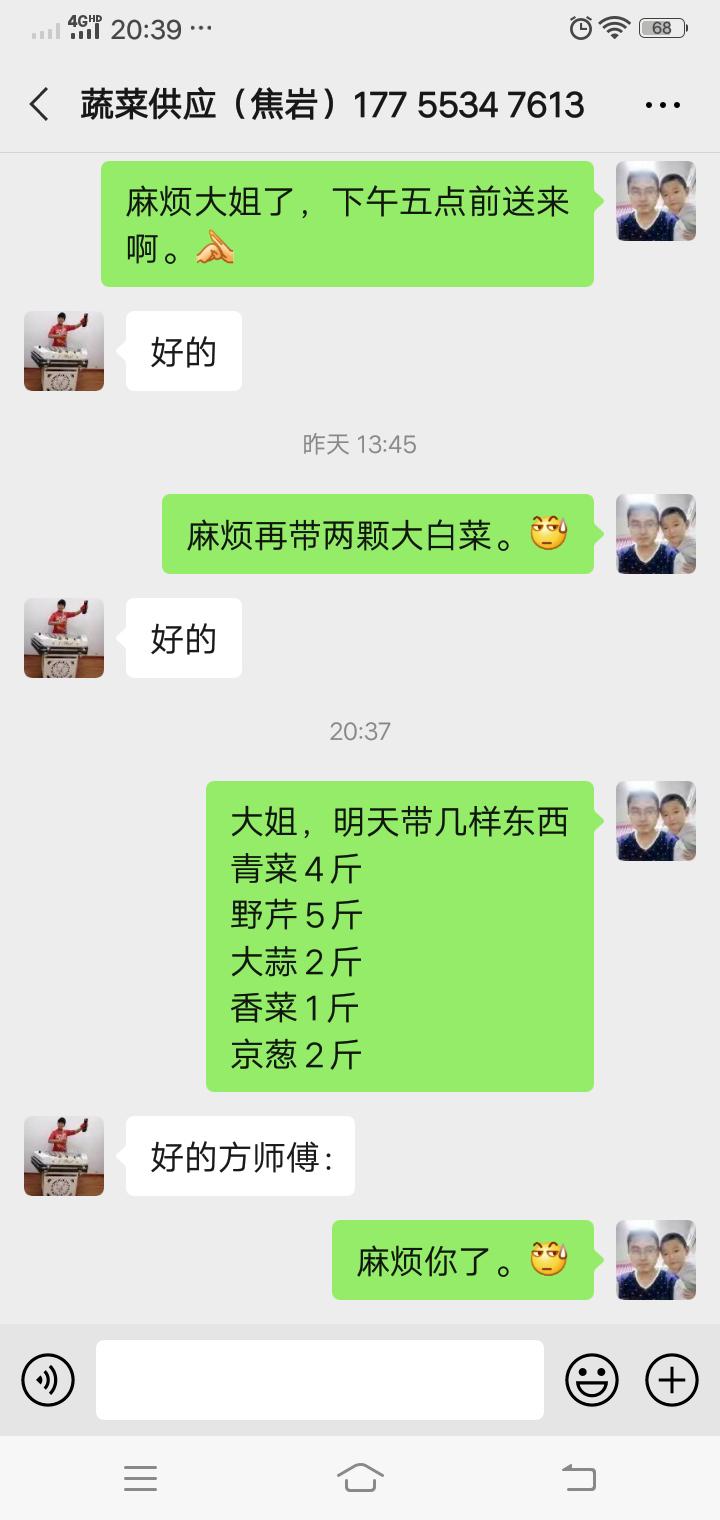The height and width of the screenshot is (1520, 720).
Task: Tap system navigation home button
Action: (x=360, y=1477)
